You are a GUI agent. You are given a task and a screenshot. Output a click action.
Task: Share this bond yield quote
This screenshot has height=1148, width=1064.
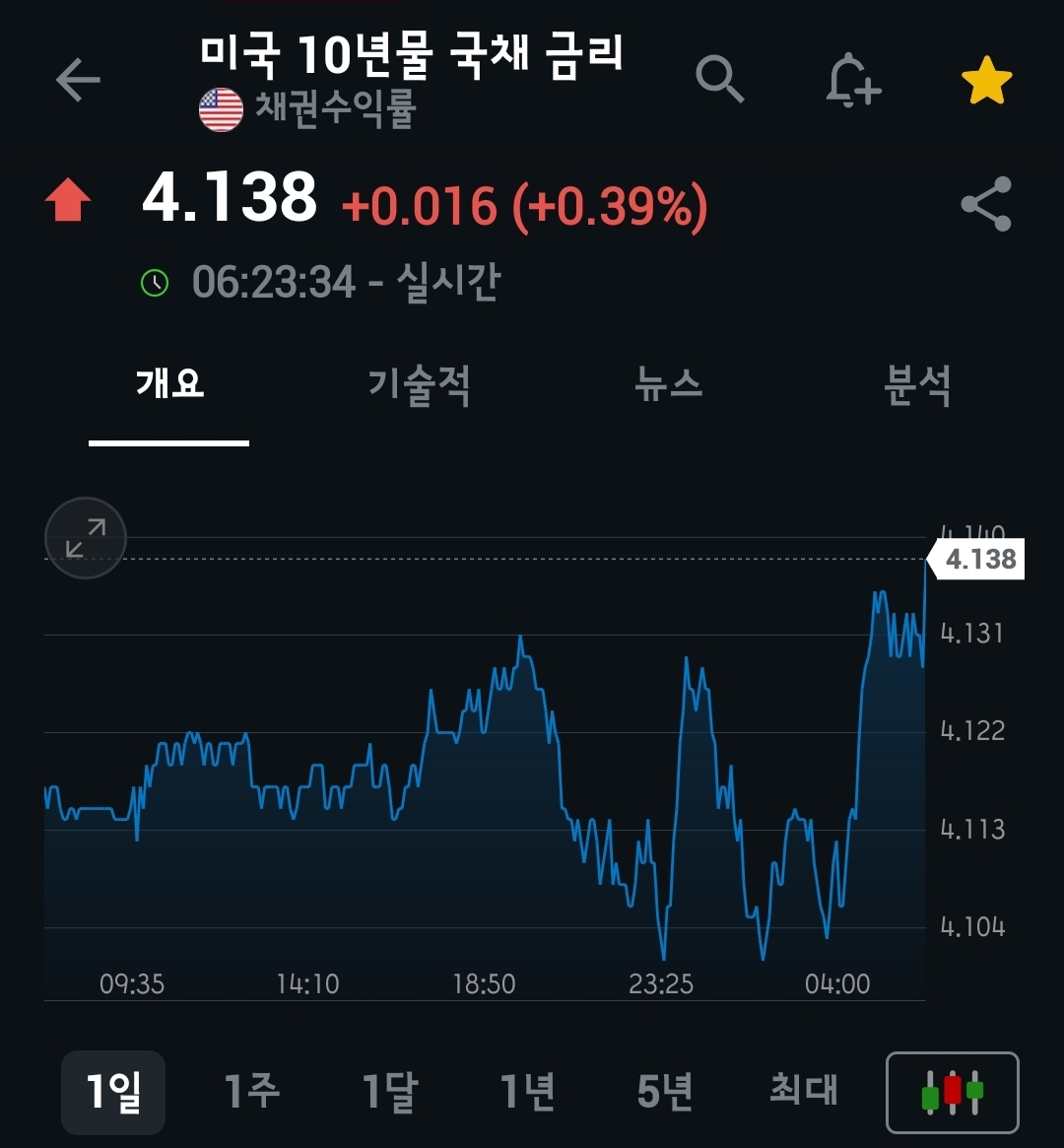(986, 204)
